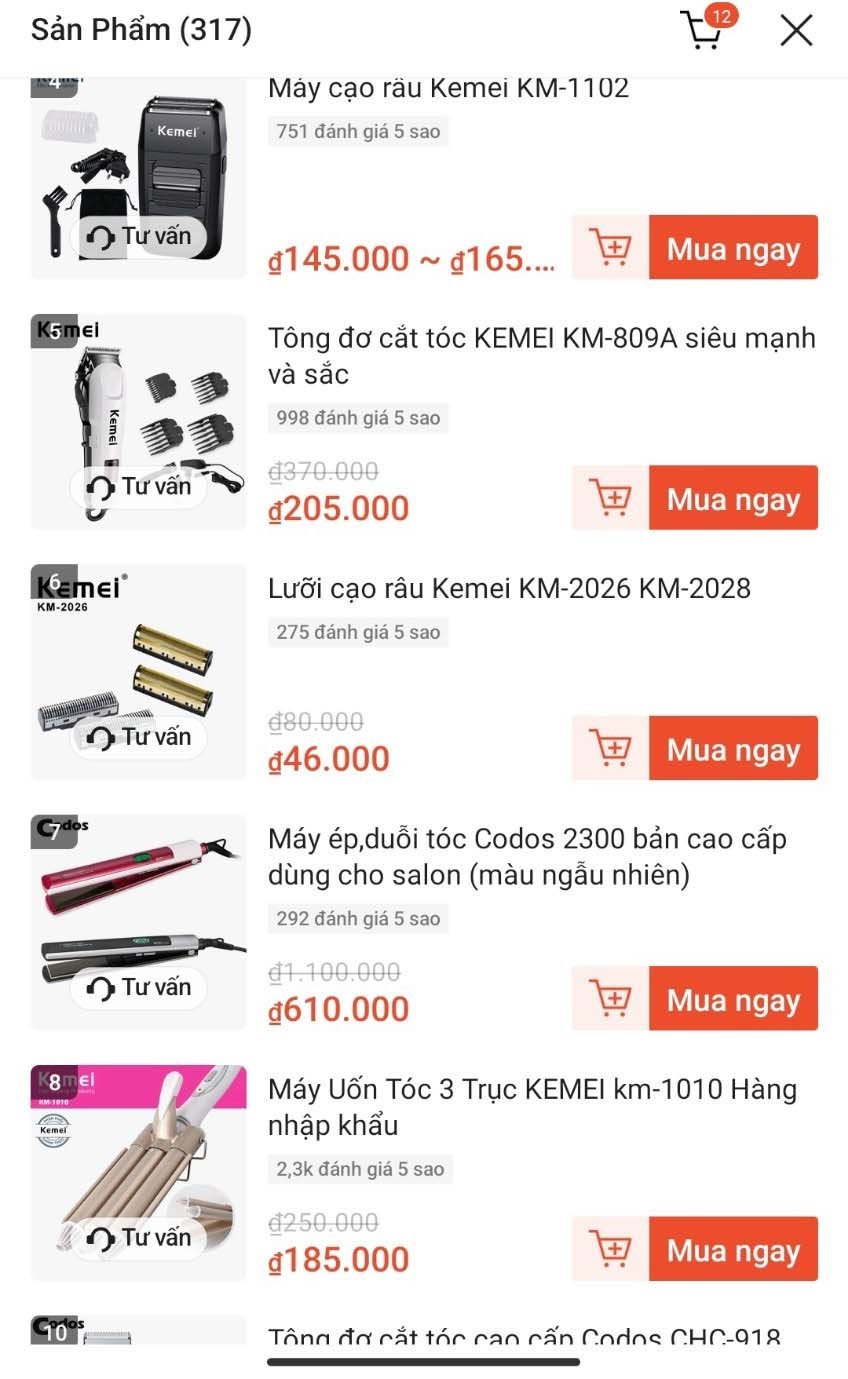This screenshot has width=848, height=1379.
Task: Buy the Codos 2300 hair straightener now
Action: (x=733, y=998)
